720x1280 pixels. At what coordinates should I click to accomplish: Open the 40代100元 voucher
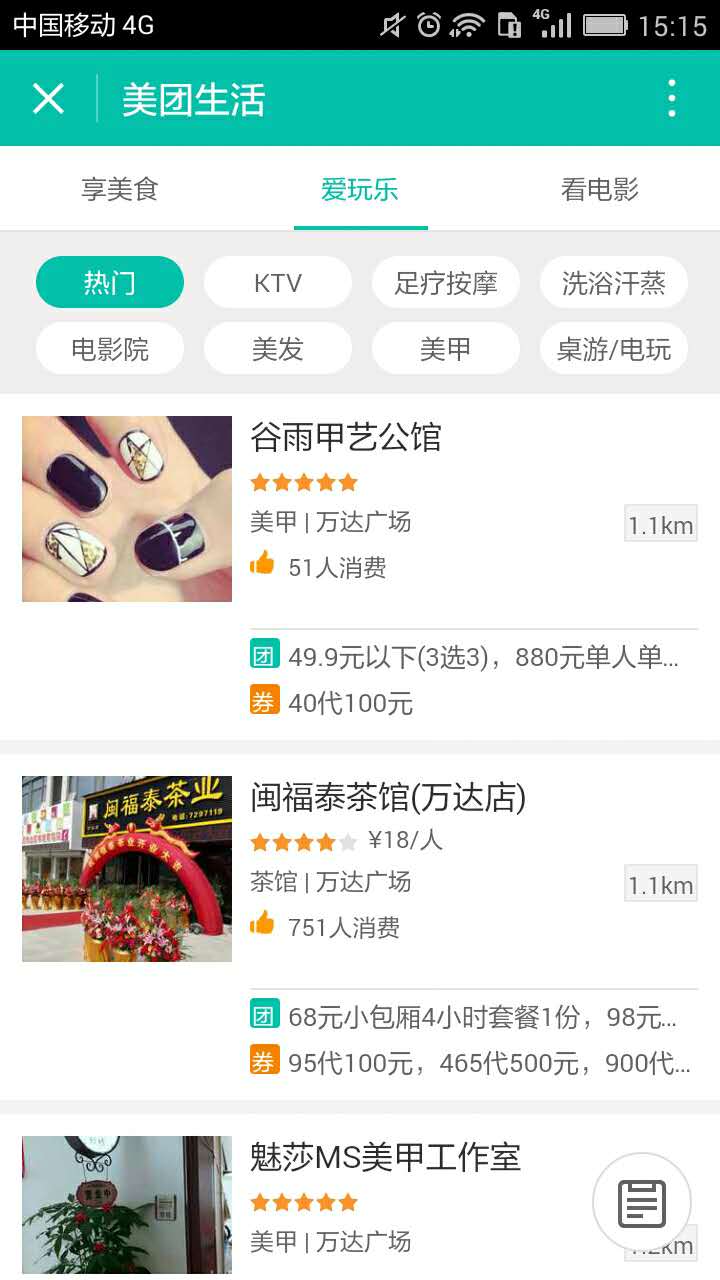(x=350, y=702)
